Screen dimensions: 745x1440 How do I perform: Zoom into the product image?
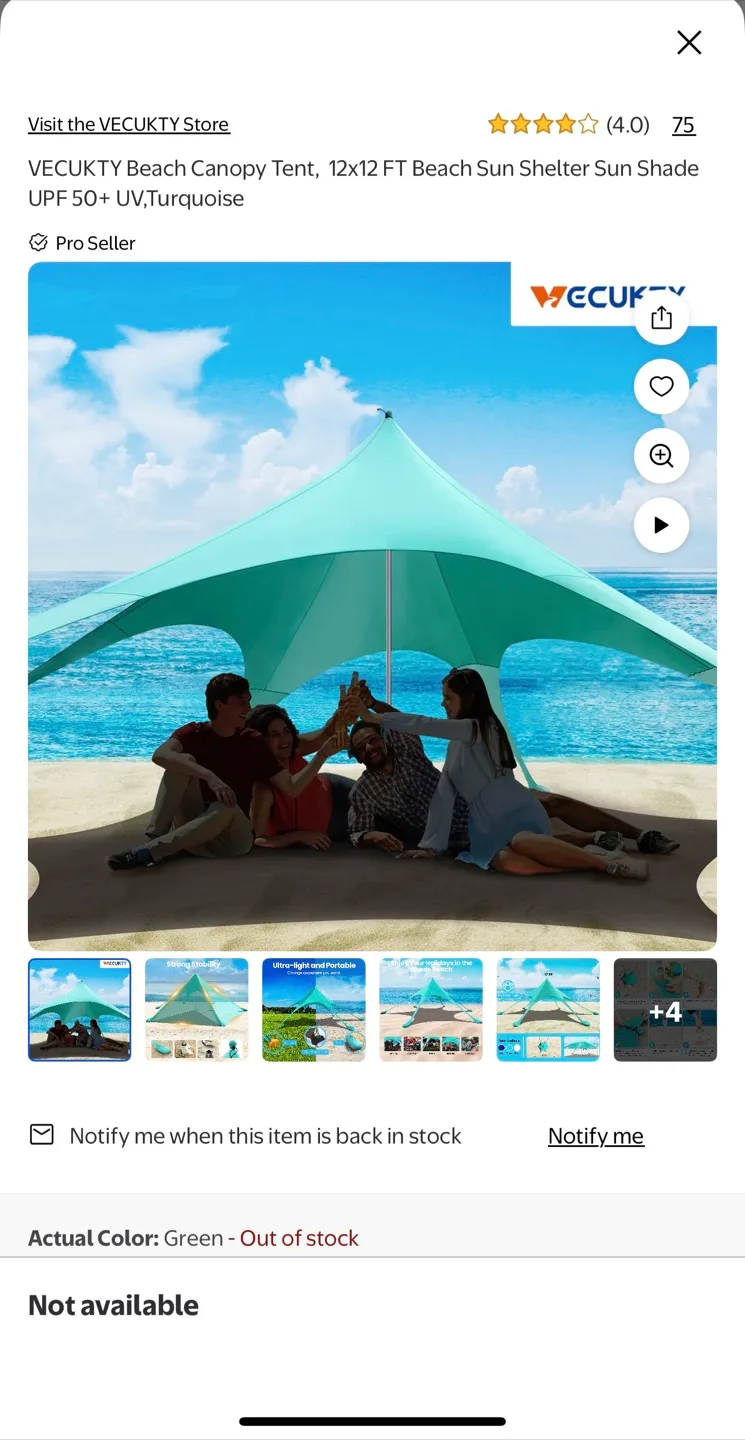[x=661, y=456]
